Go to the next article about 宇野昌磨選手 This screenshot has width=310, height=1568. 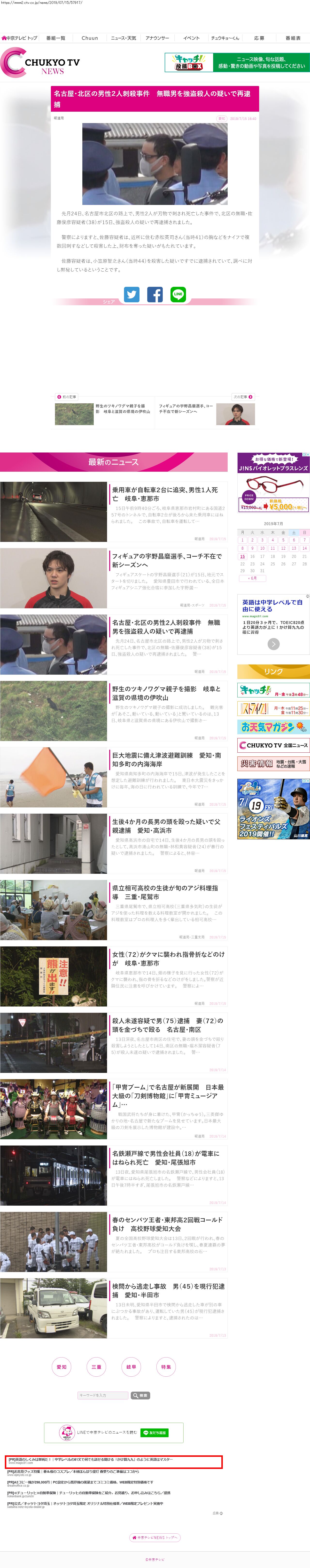click(x=206, y=409)
